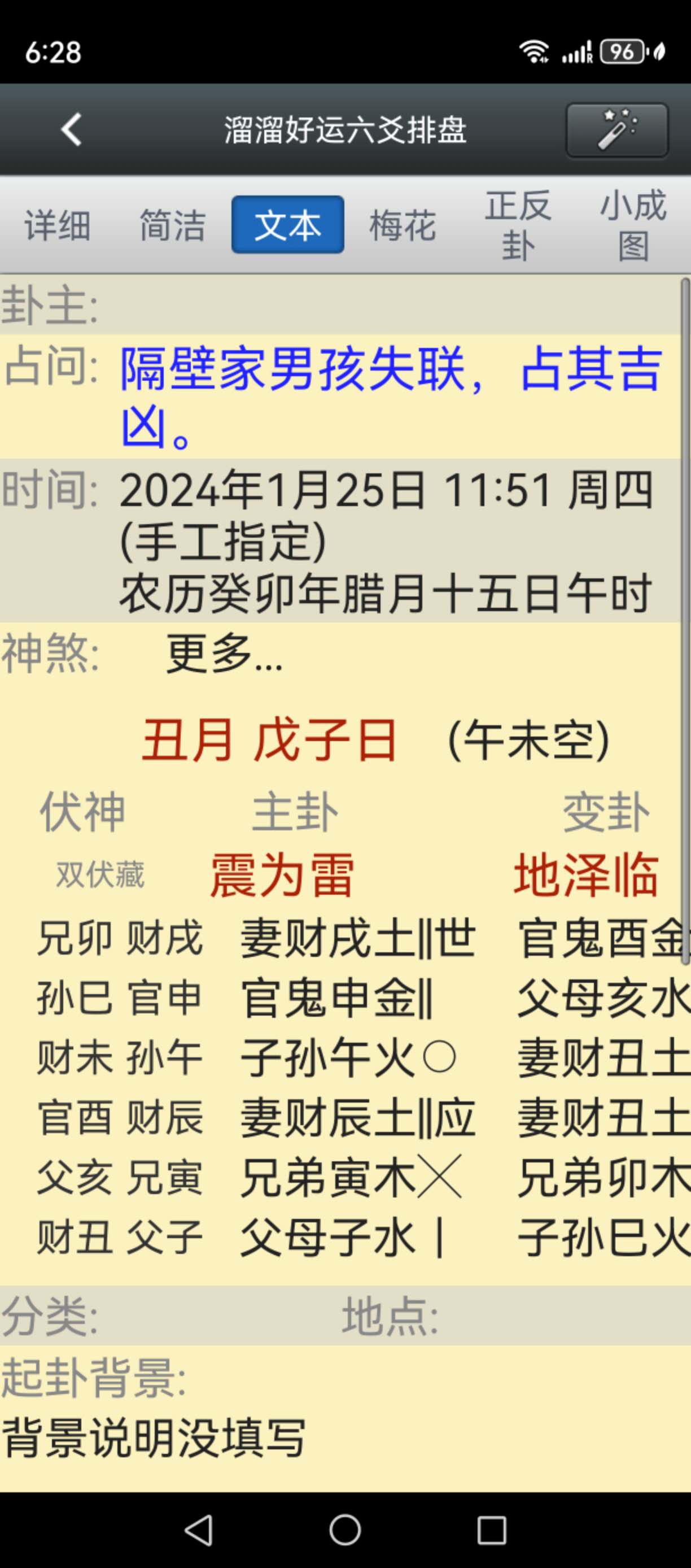Switch to the 正反卦 tab

[518, 225]
